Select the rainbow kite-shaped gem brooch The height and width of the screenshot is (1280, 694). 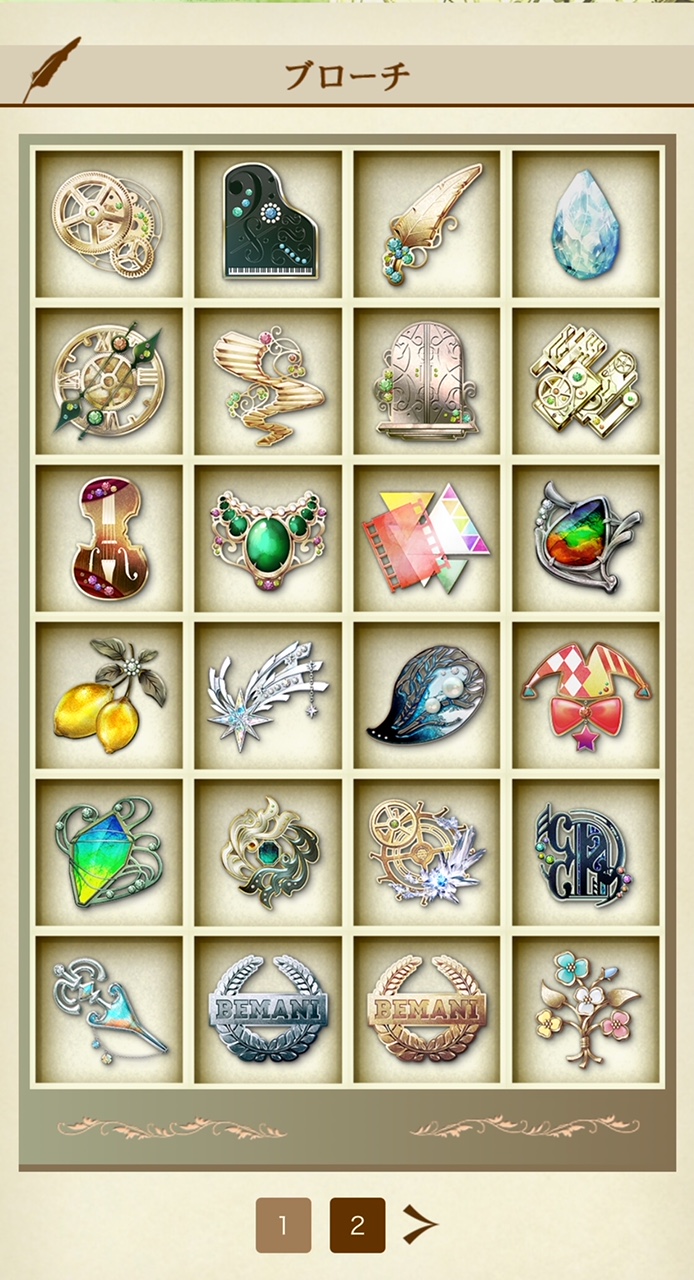[x=109, y=852]
